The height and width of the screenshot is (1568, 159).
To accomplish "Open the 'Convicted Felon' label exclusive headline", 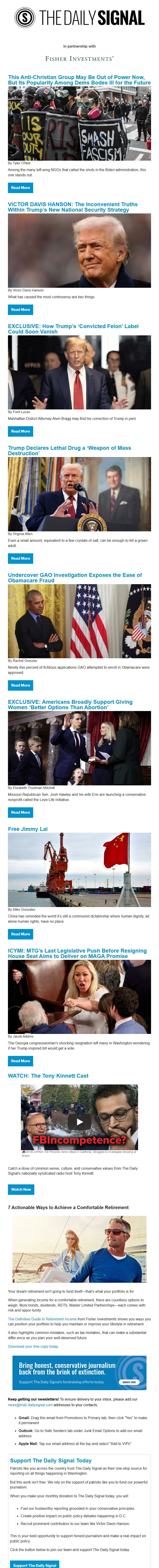I will [73, 329].
